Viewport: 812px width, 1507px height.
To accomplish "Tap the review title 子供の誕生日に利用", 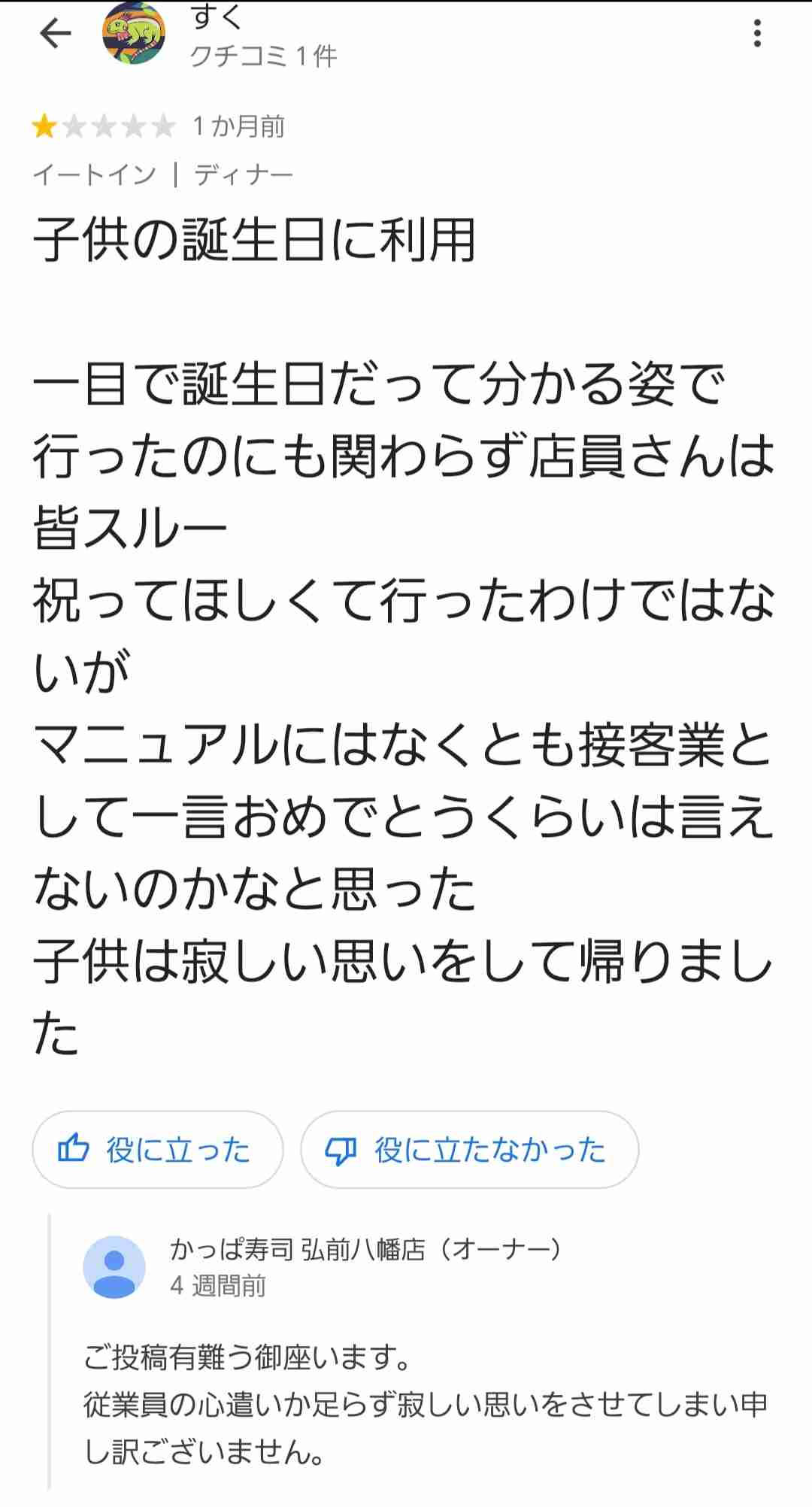I will (256, 235).
